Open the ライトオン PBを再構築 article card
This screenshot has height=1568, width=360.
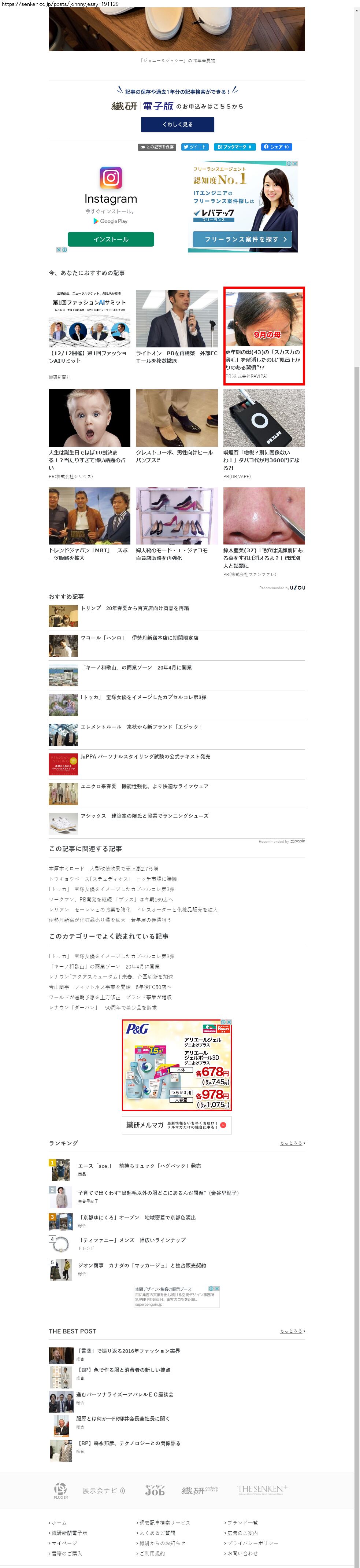coord(177,329)
